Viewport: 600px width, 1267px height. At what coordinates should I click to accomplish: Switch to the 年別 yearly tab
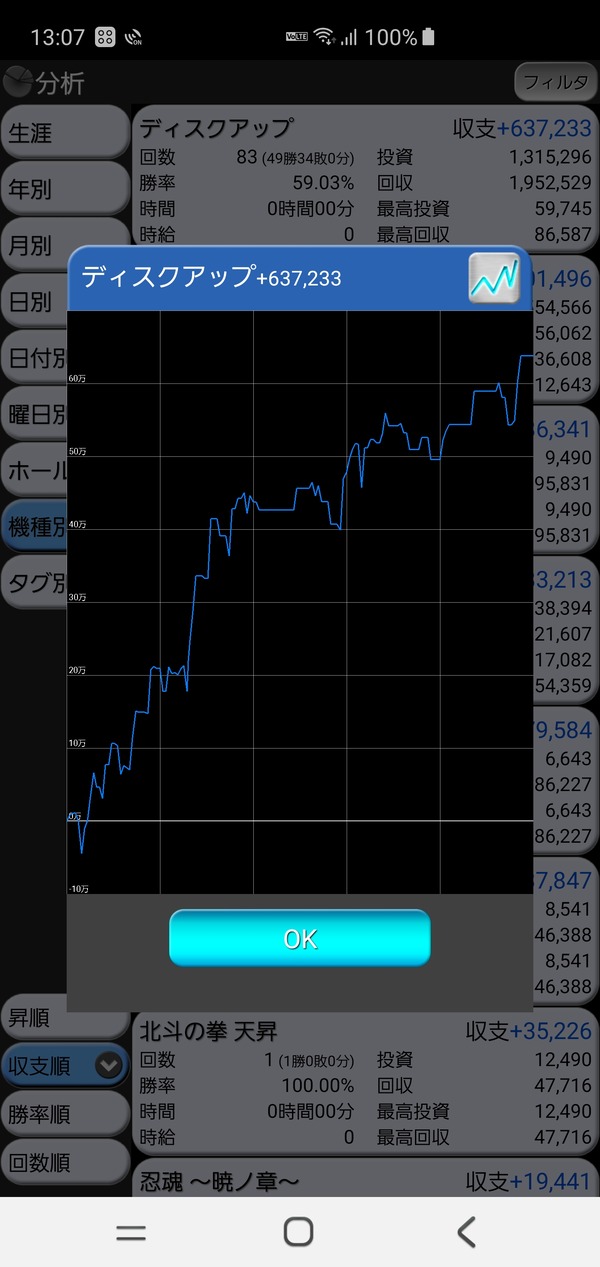click(x=65, y=189)
